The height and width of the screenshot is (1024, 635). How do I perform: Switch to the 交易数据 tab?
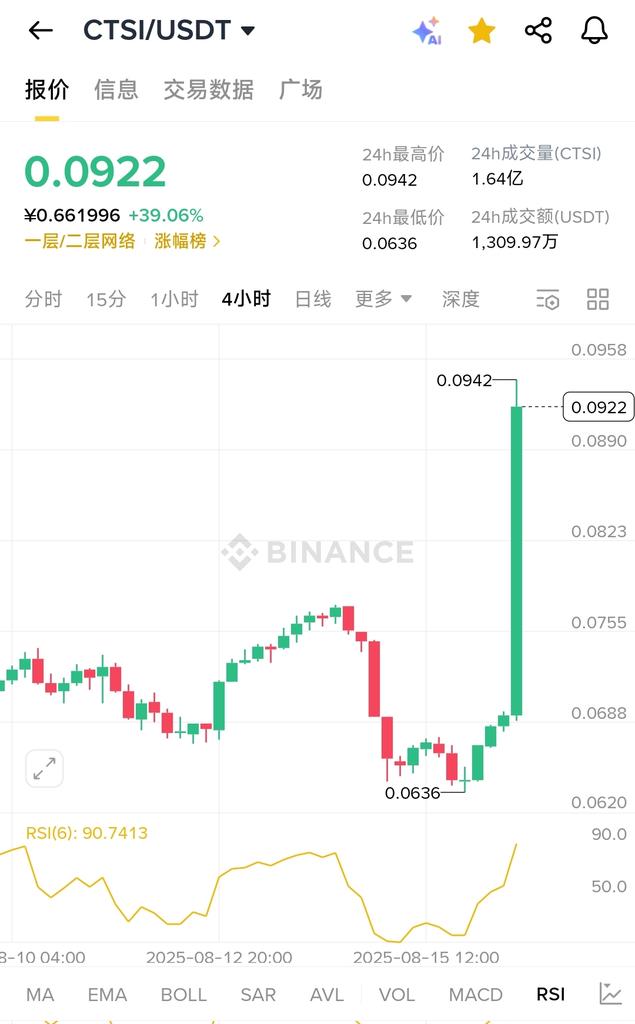point(208,90)
